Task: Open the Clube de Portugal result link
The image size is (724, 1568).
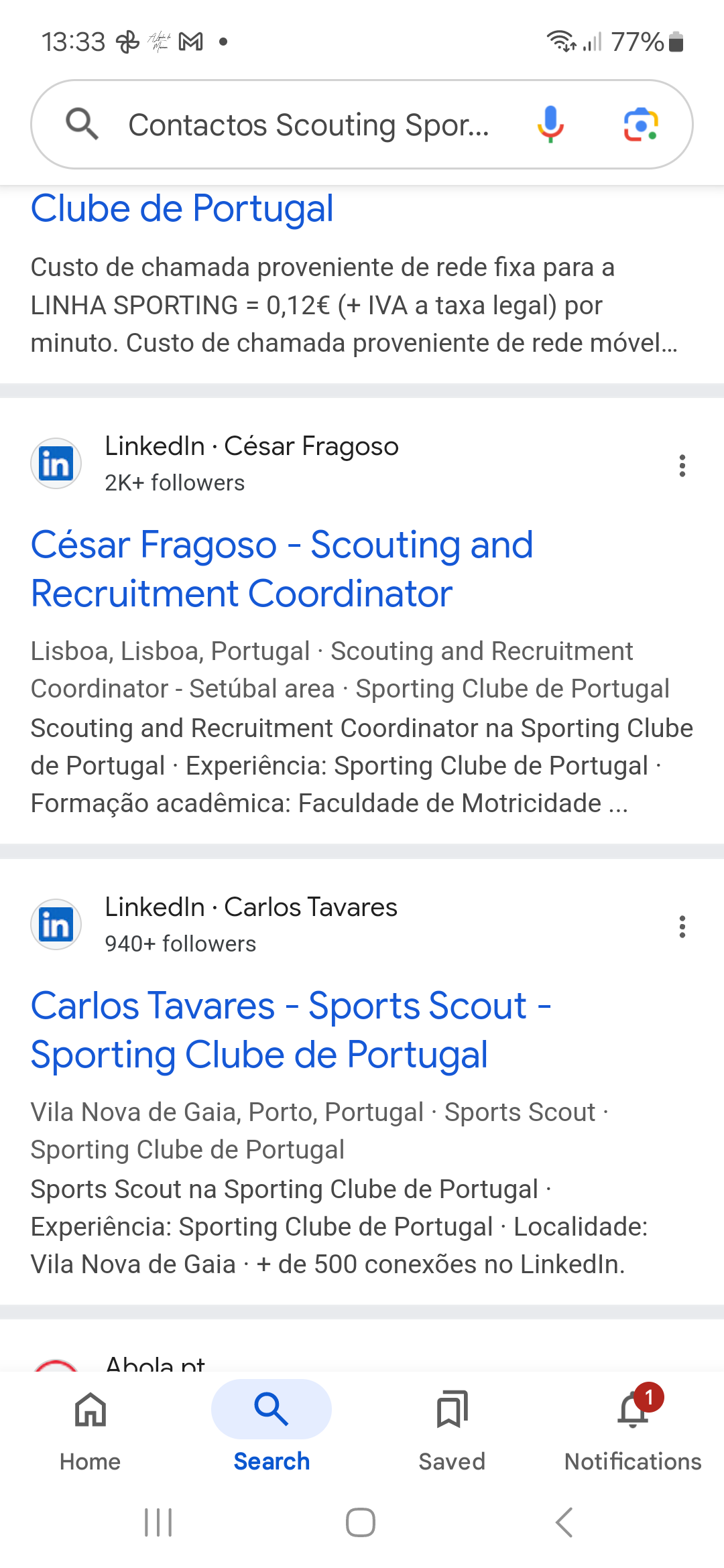Action: (x=182, y=208)
